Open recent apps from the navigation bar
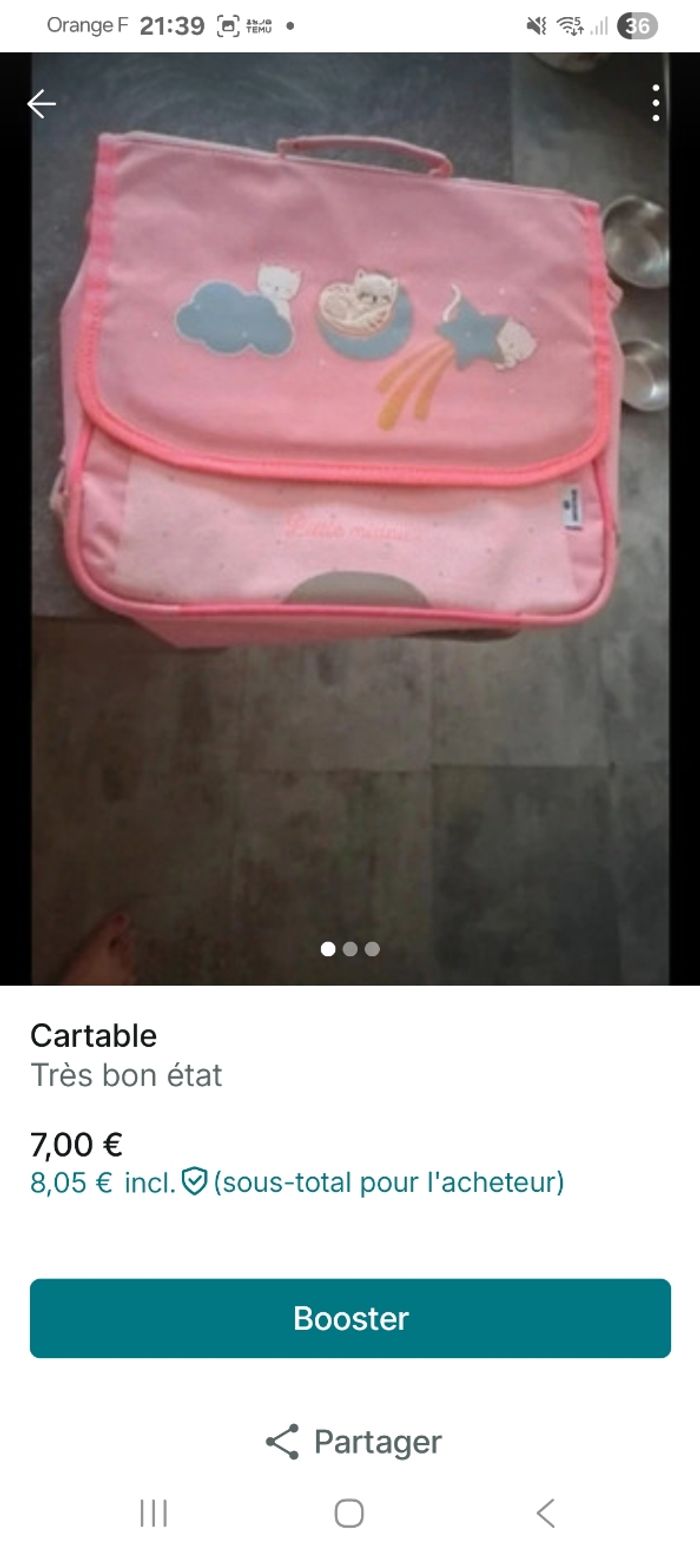This screenshot has width=700, height=1556. (153, 1513)
